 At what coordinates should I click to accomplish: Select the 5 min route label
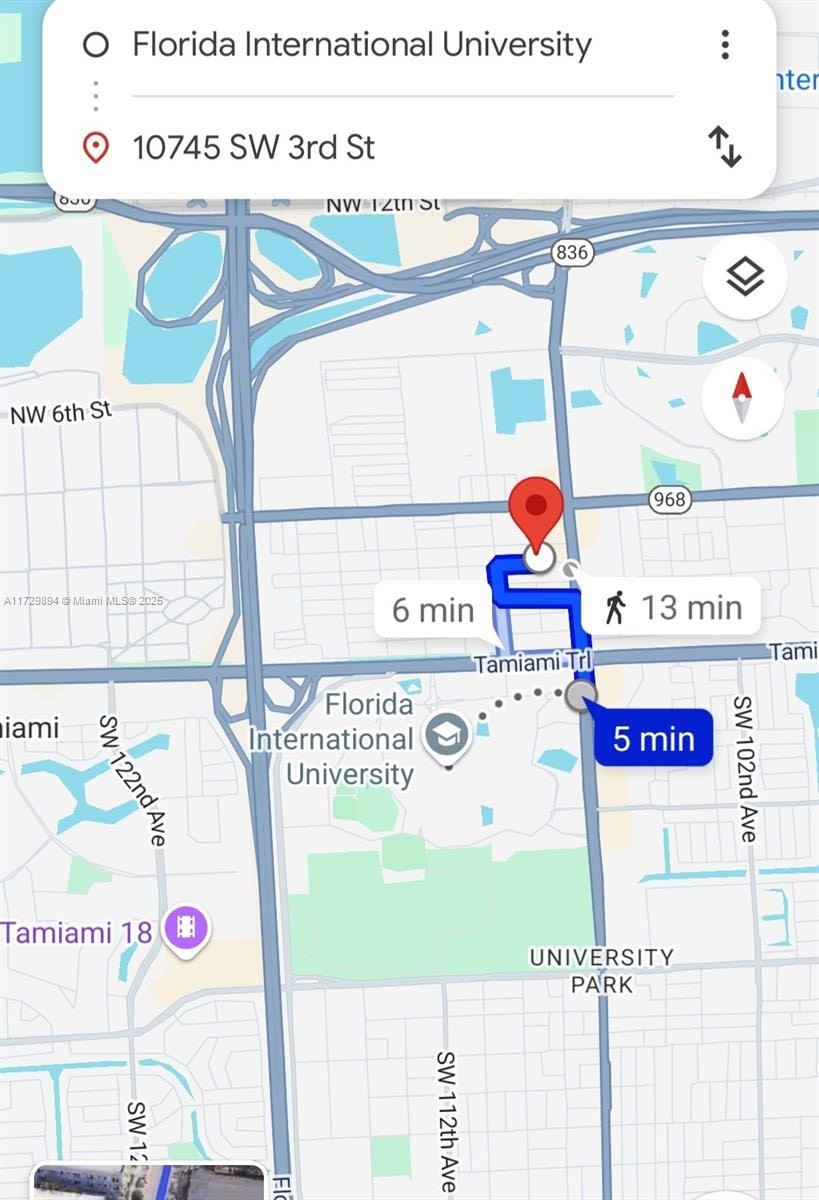(653, 739)
